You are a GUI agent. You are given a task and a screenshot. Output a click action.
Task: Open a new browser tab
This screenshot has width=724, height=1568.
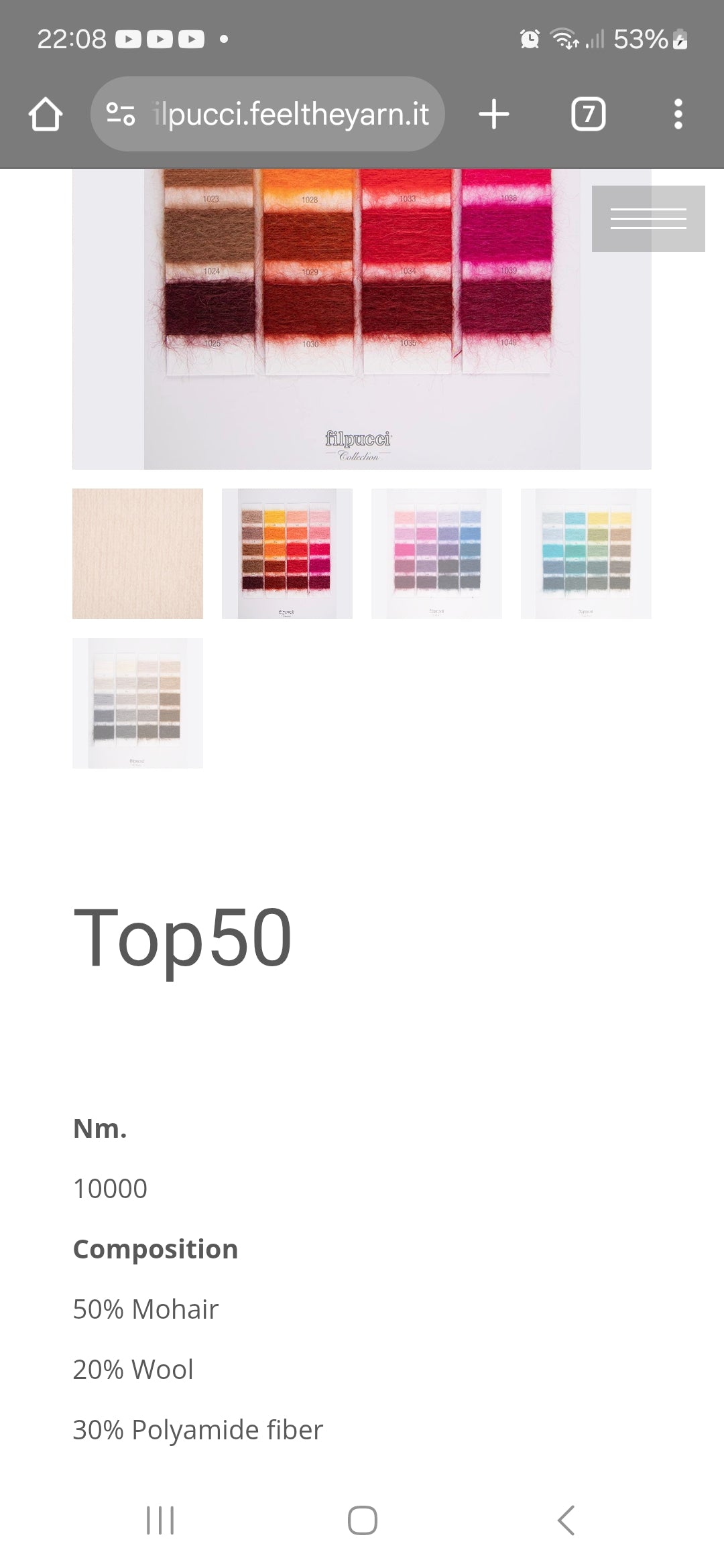pyautogui.click(x=494, y=114)
